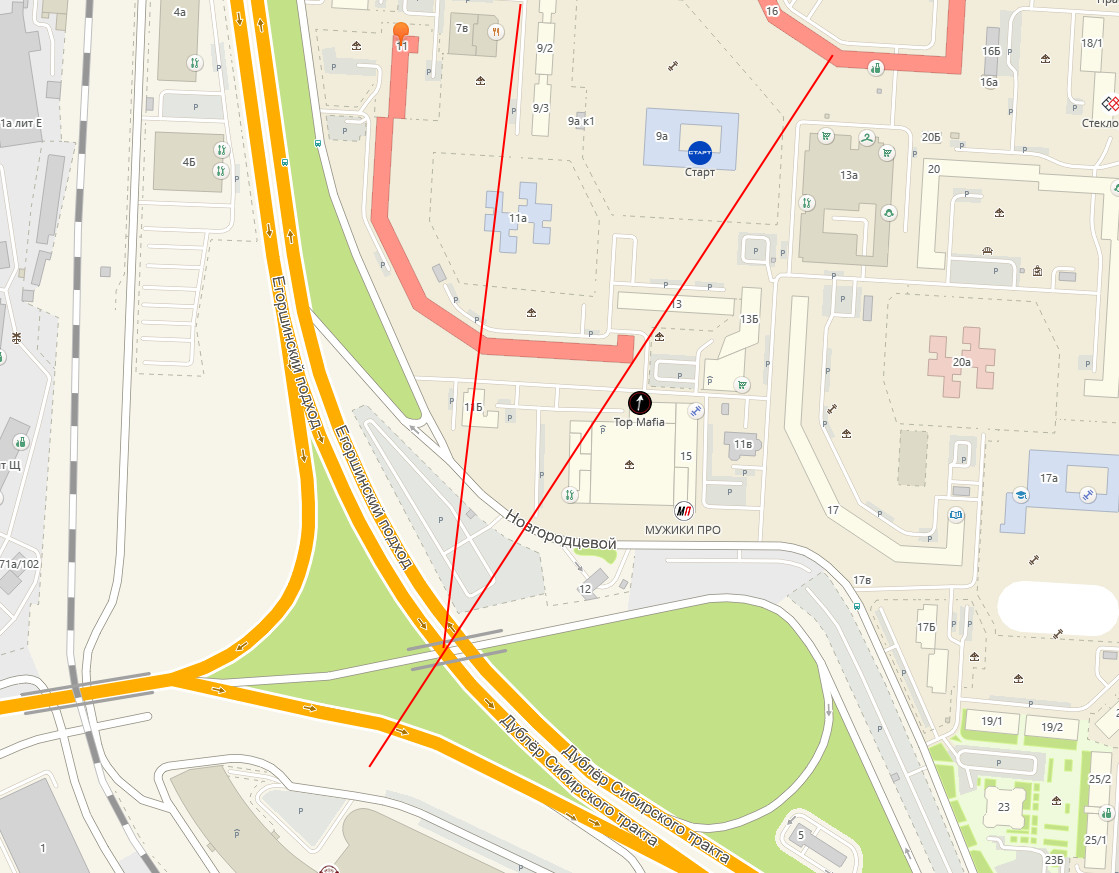The image size is (1119, 873).
Task: Tap the orange pin at building 11
Action: tap(401, 33)
